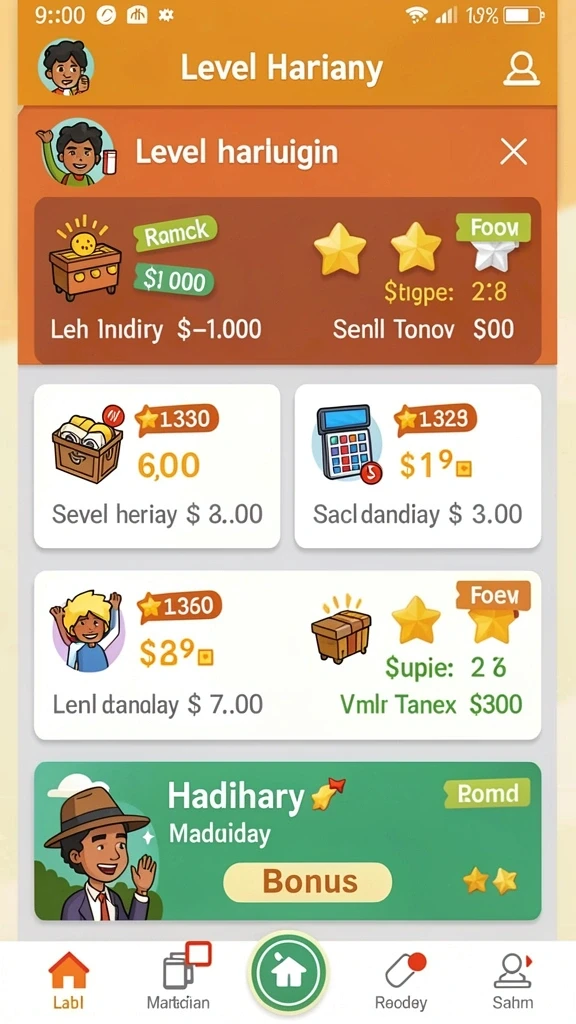The width and height of the screenshot is (576, 1024).
Task: Open the profile icon in the header
Action: click(521, 69)
